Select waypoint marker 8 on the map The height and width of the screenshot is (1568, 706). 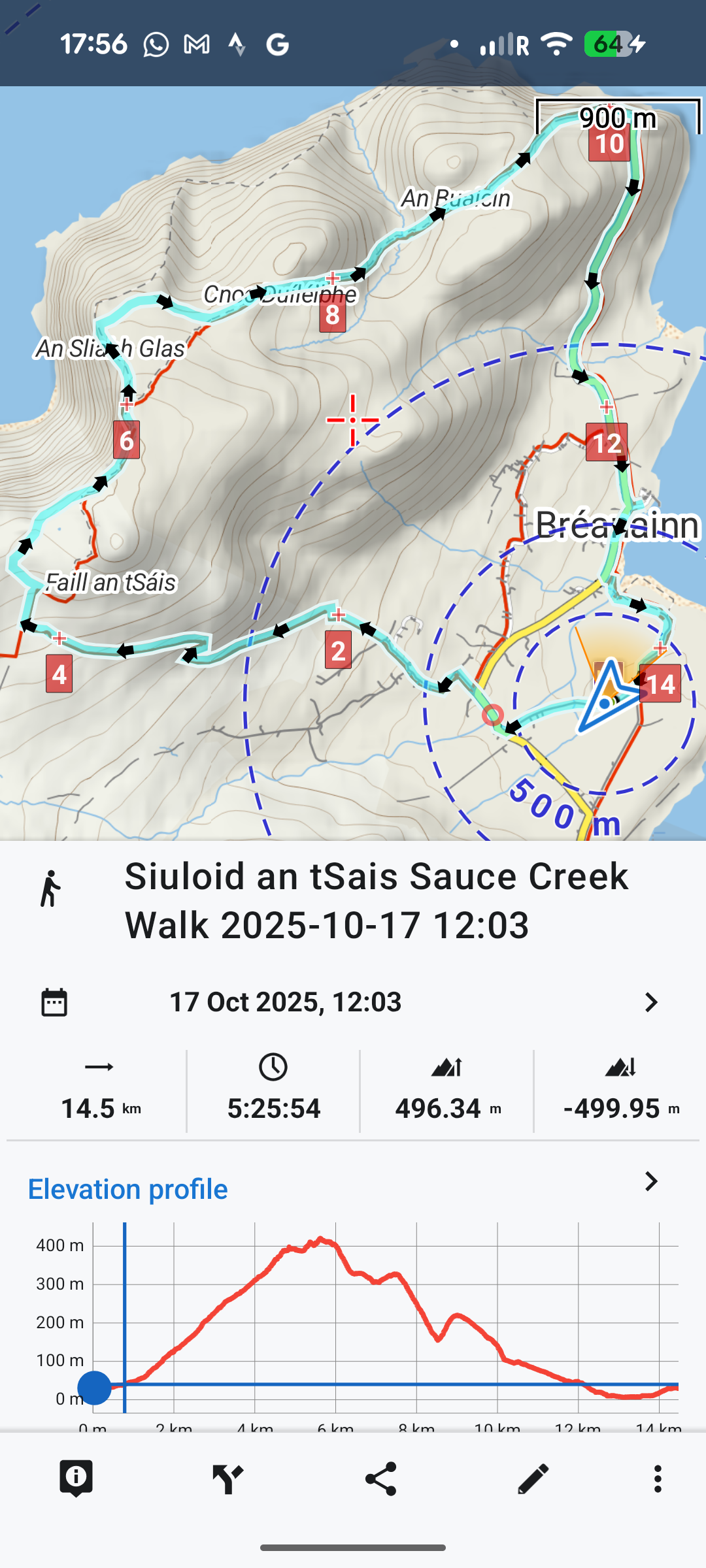(333, 315)
